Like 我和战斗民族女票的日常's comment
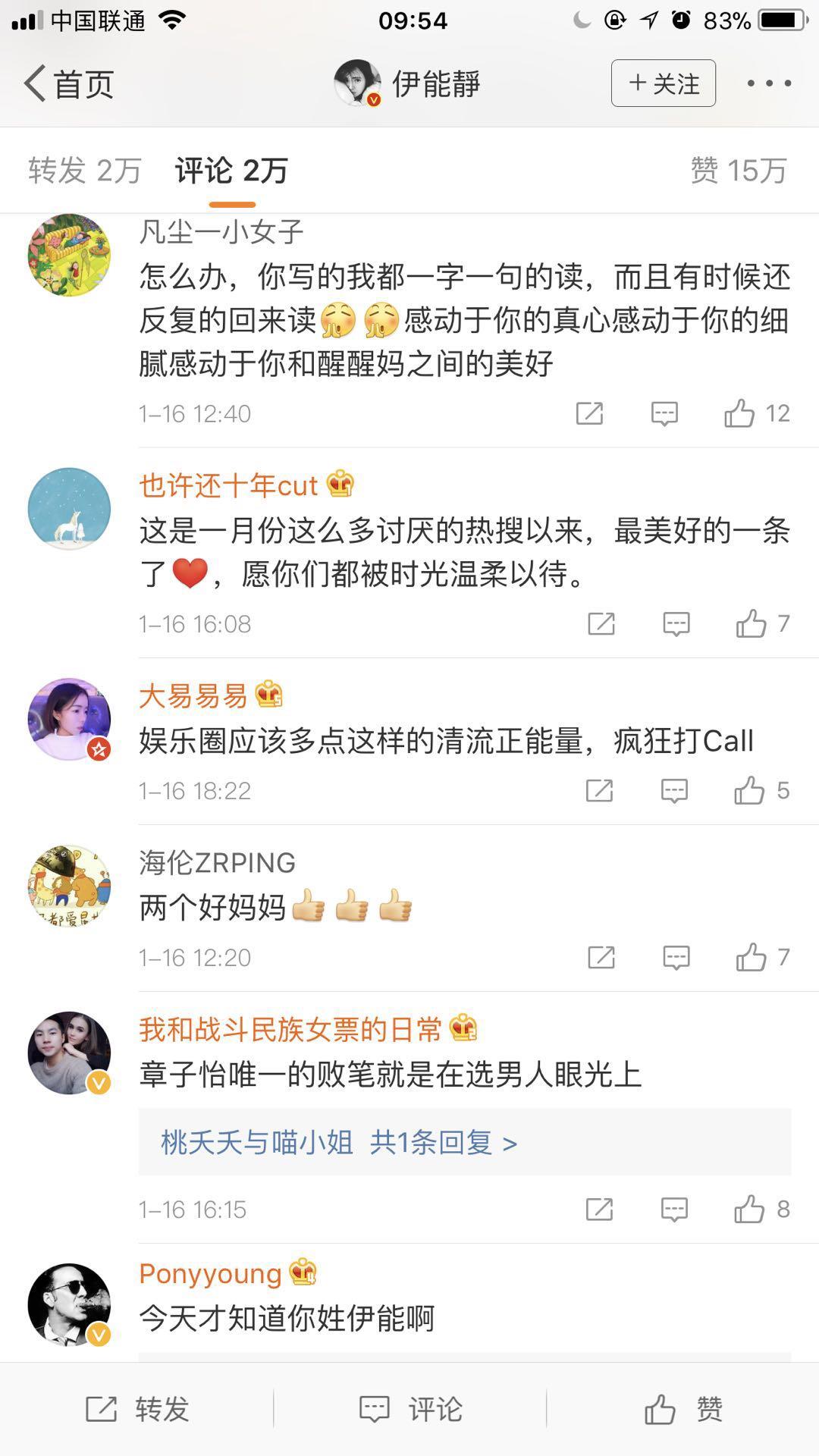This screenshot has height=1456, width=819. tap(749, 1210)
